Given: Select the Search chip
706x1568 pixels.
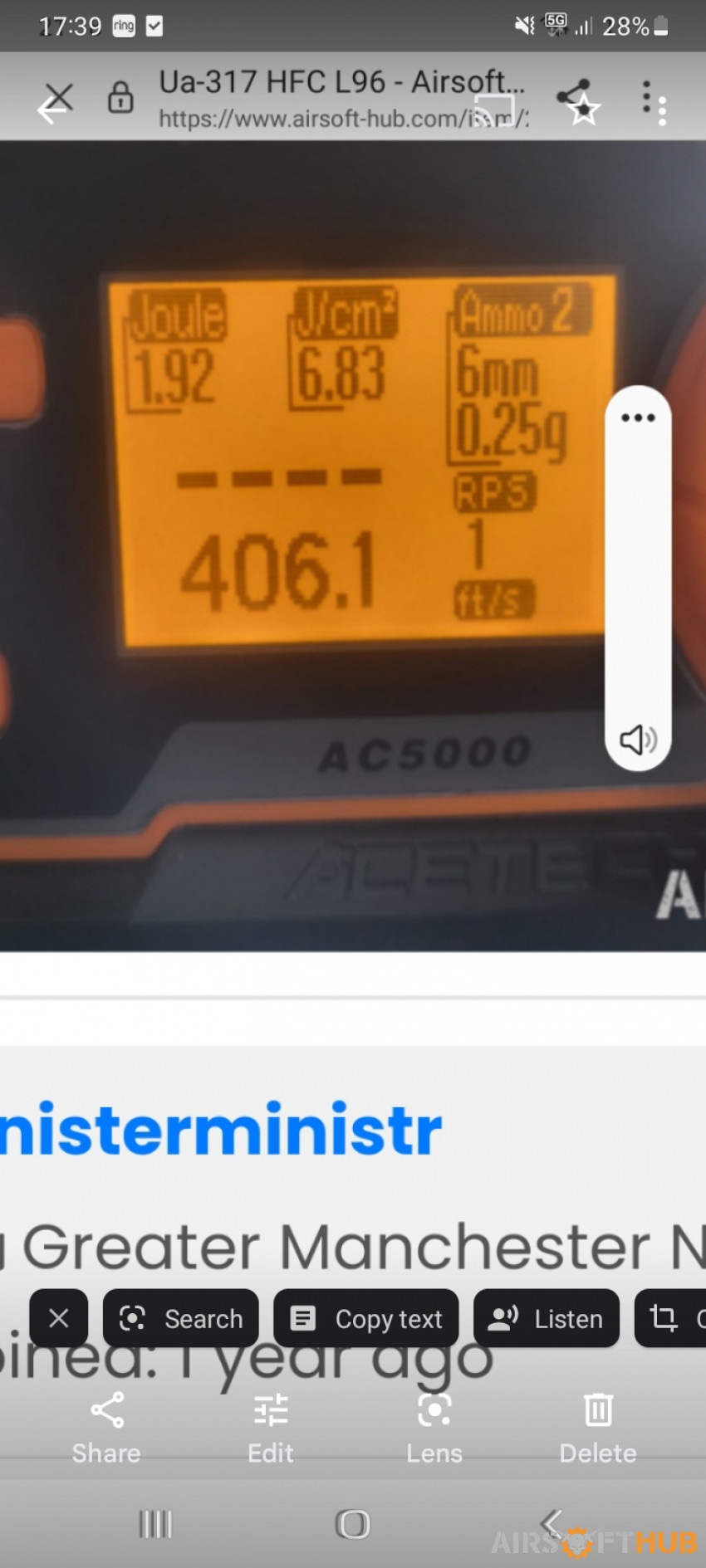Looking at the screenshot, I should click(x=181, y=1318).
